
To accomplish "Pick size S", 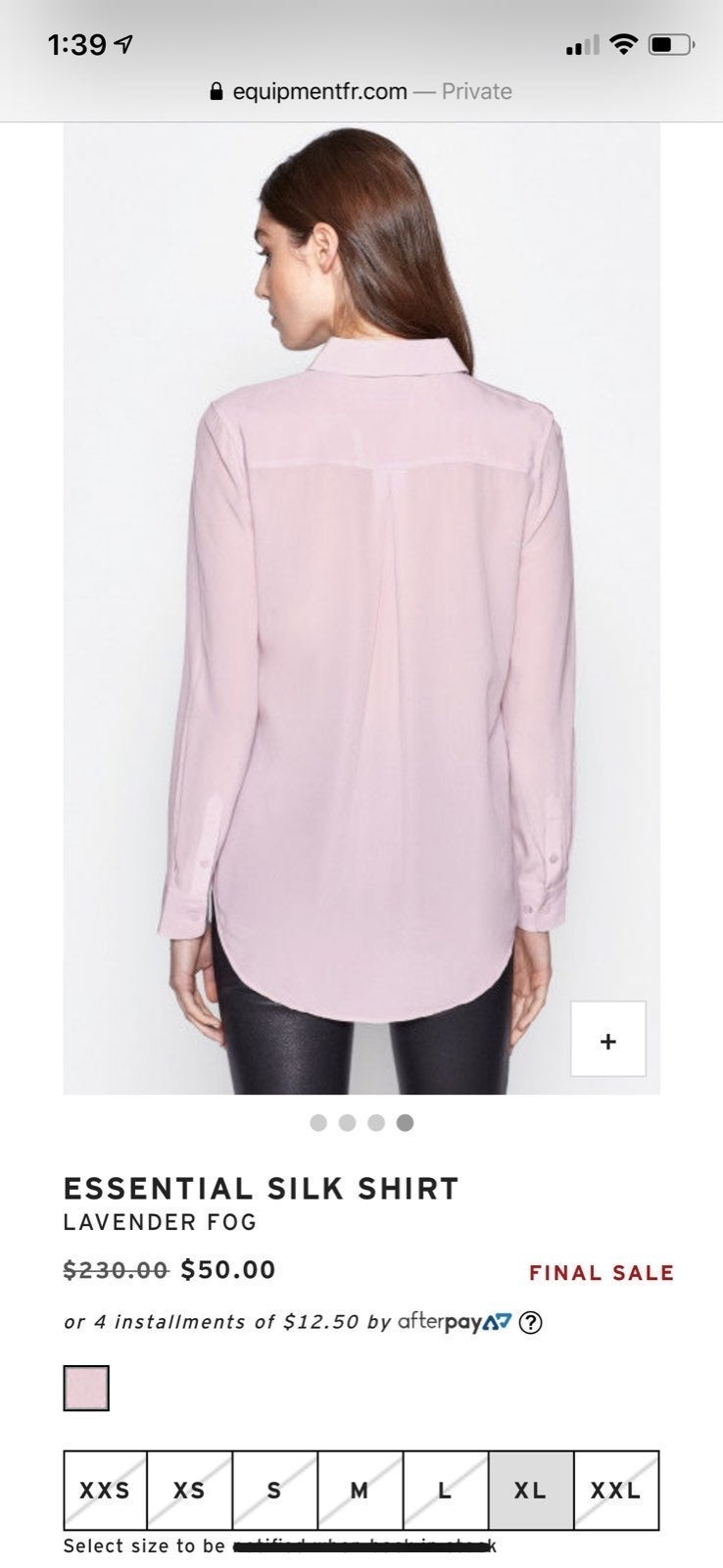I will 275,1491.
